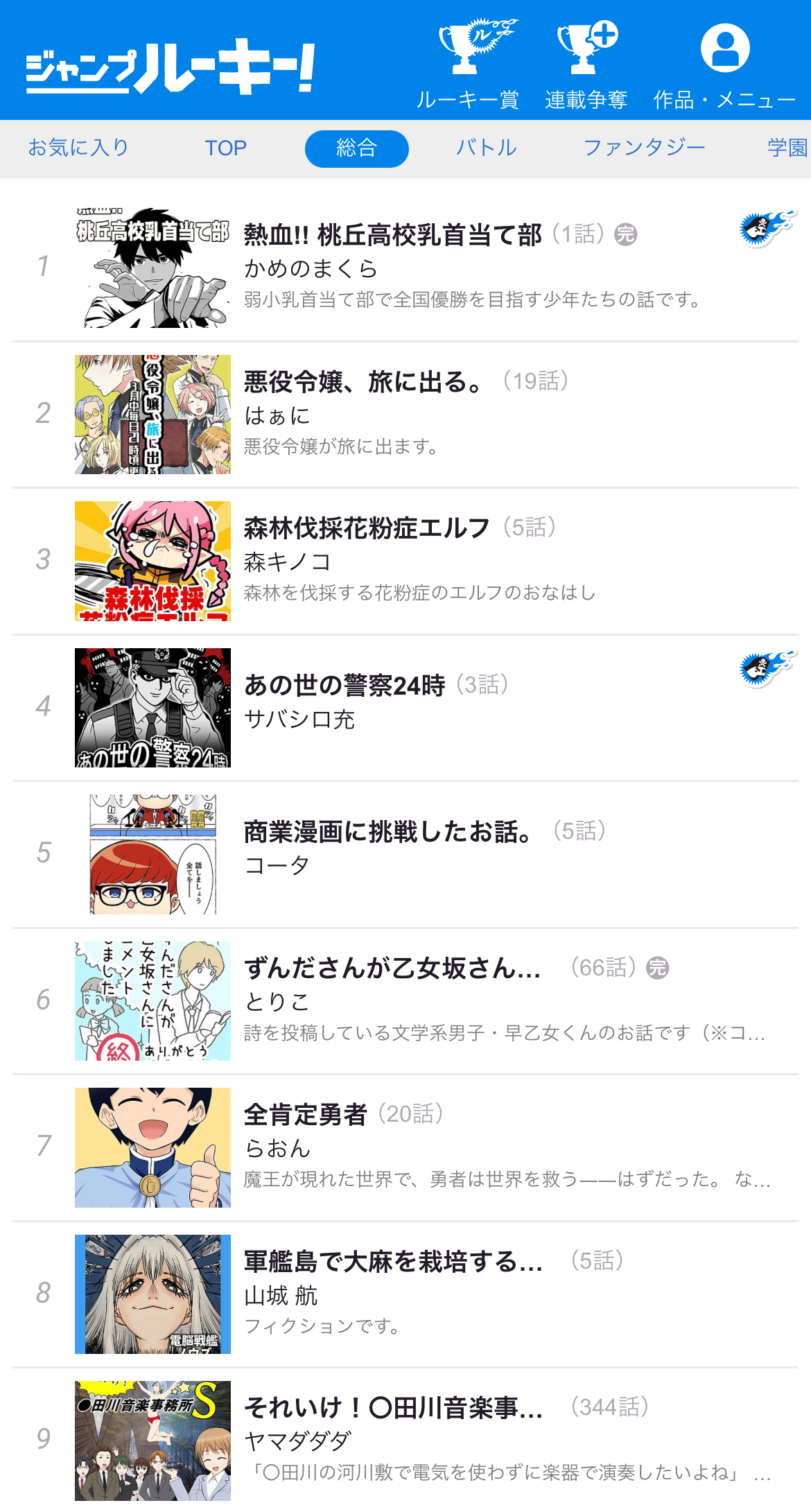Select the 総合 ranking tab
Viewport: 811px width, 1512px height.
pos(356,148)
